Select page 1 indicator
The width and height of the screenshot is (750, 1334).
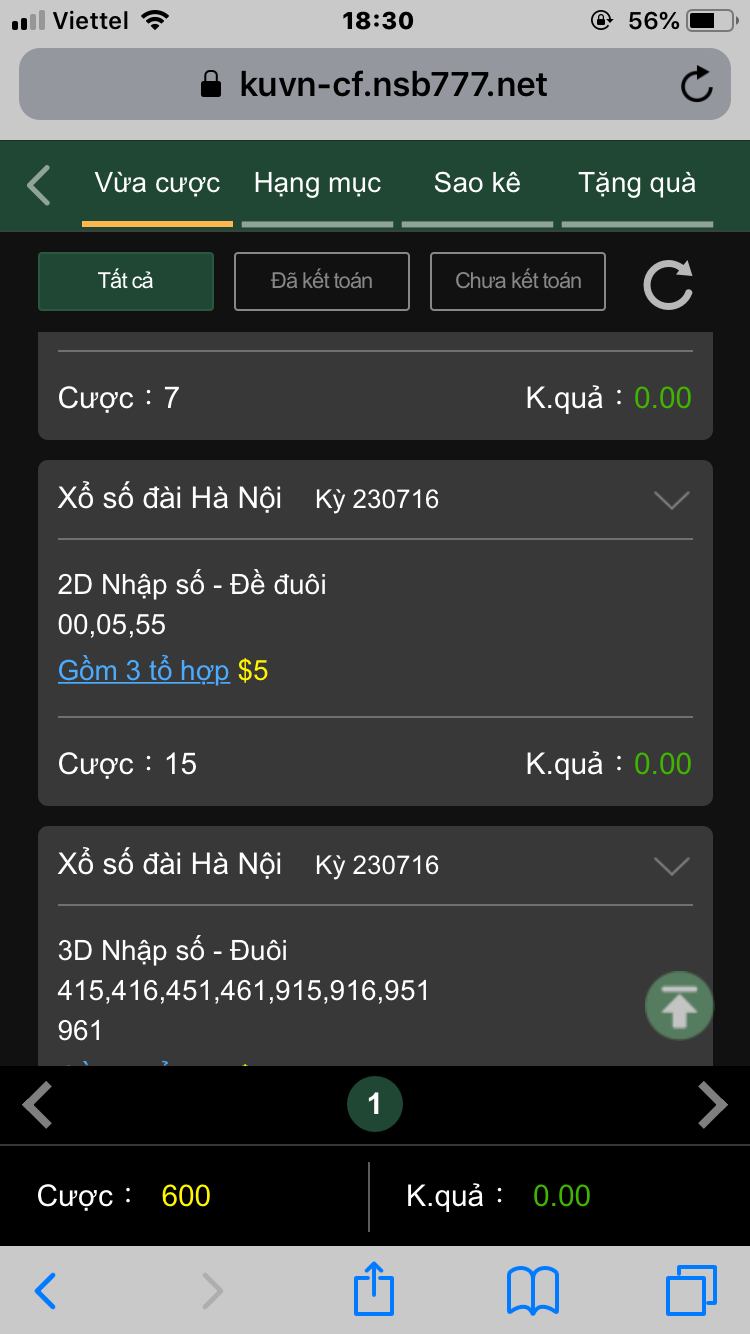click(x=375, y=1104)
